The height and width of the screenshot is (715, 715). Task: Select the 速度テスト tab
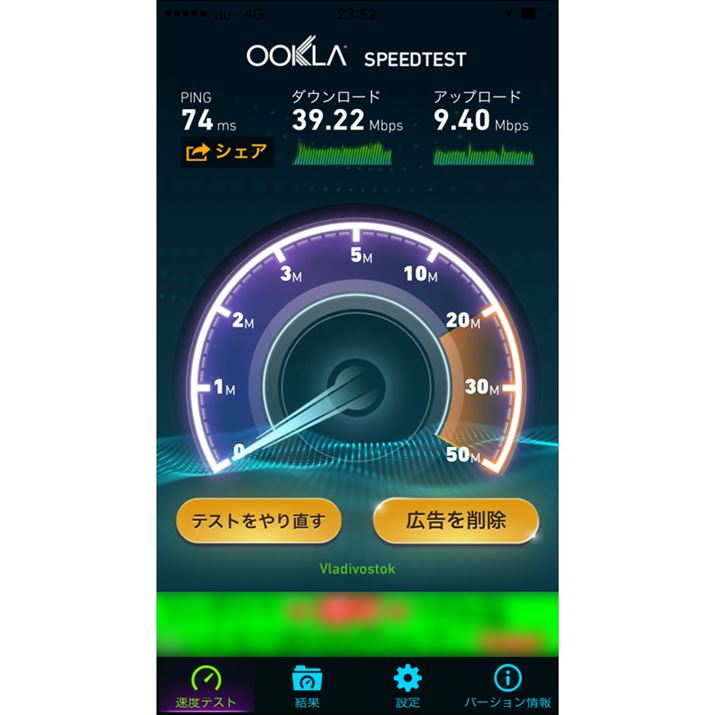pyautogui.click(x=206, y=685)
